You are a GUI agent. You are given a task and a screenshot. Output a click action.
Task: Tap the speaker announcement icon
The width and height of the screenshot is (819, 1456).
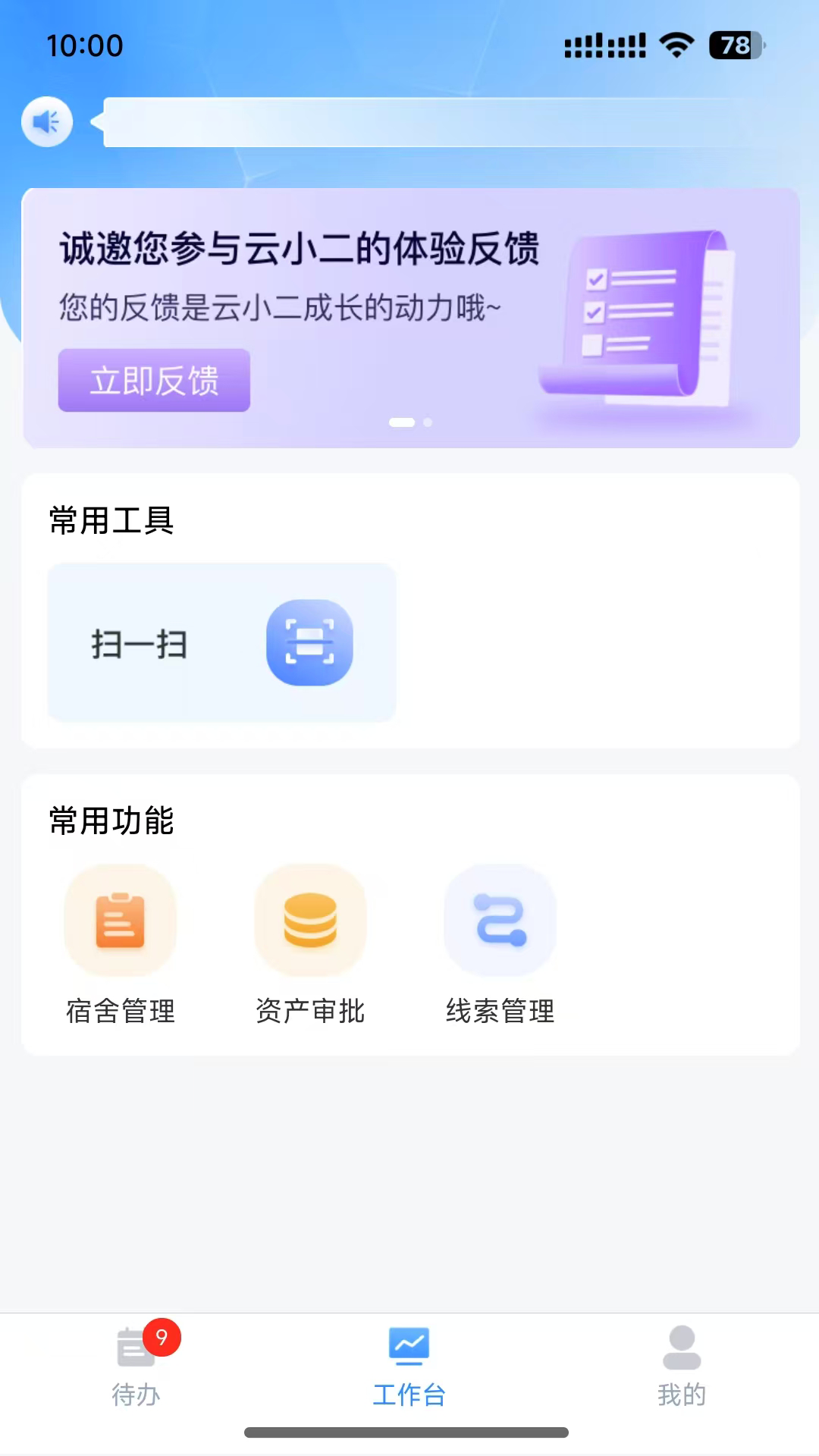coord(47,121)
